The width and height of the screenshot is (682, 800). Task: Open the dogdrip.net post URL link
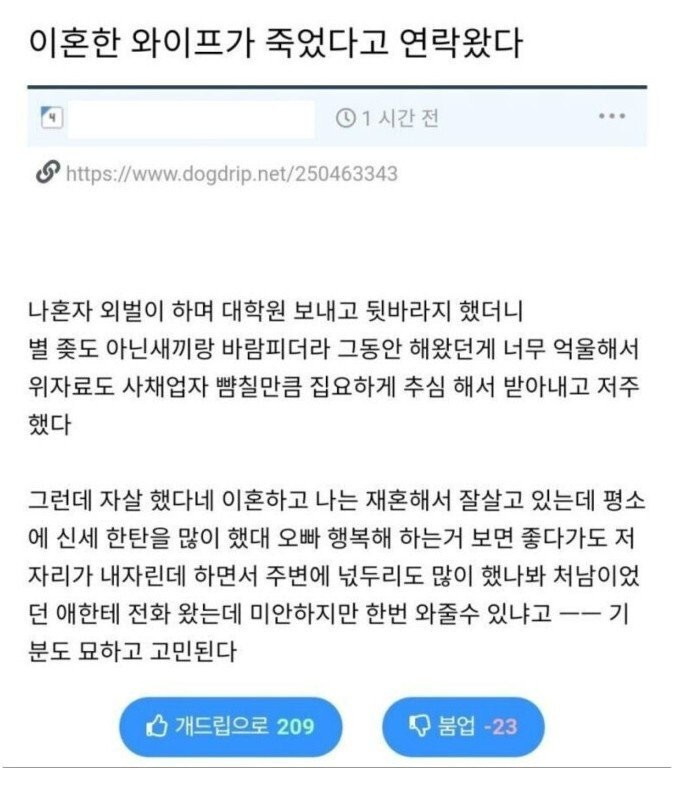pos(231,174)
